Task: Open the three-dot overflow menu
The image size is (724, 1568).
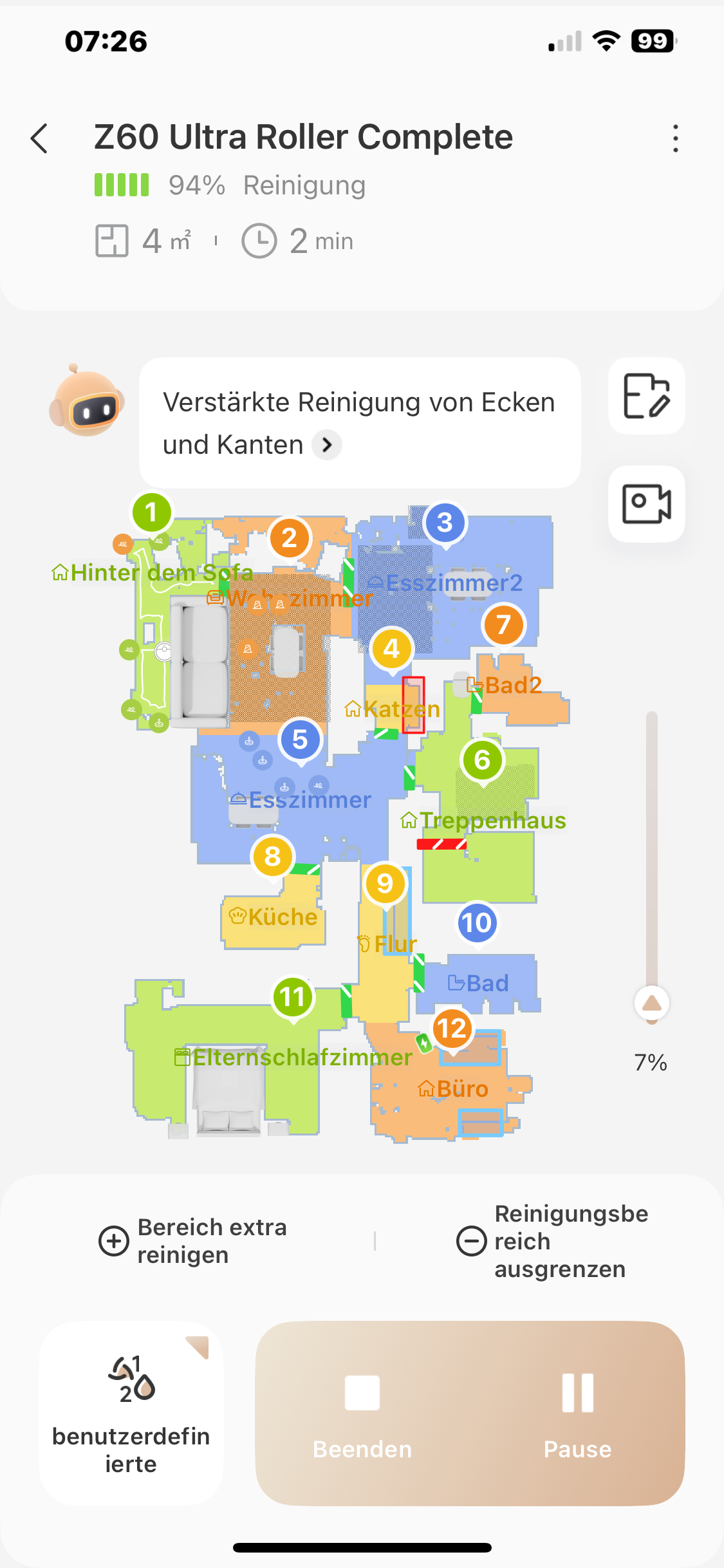Action: pos(675,138)
